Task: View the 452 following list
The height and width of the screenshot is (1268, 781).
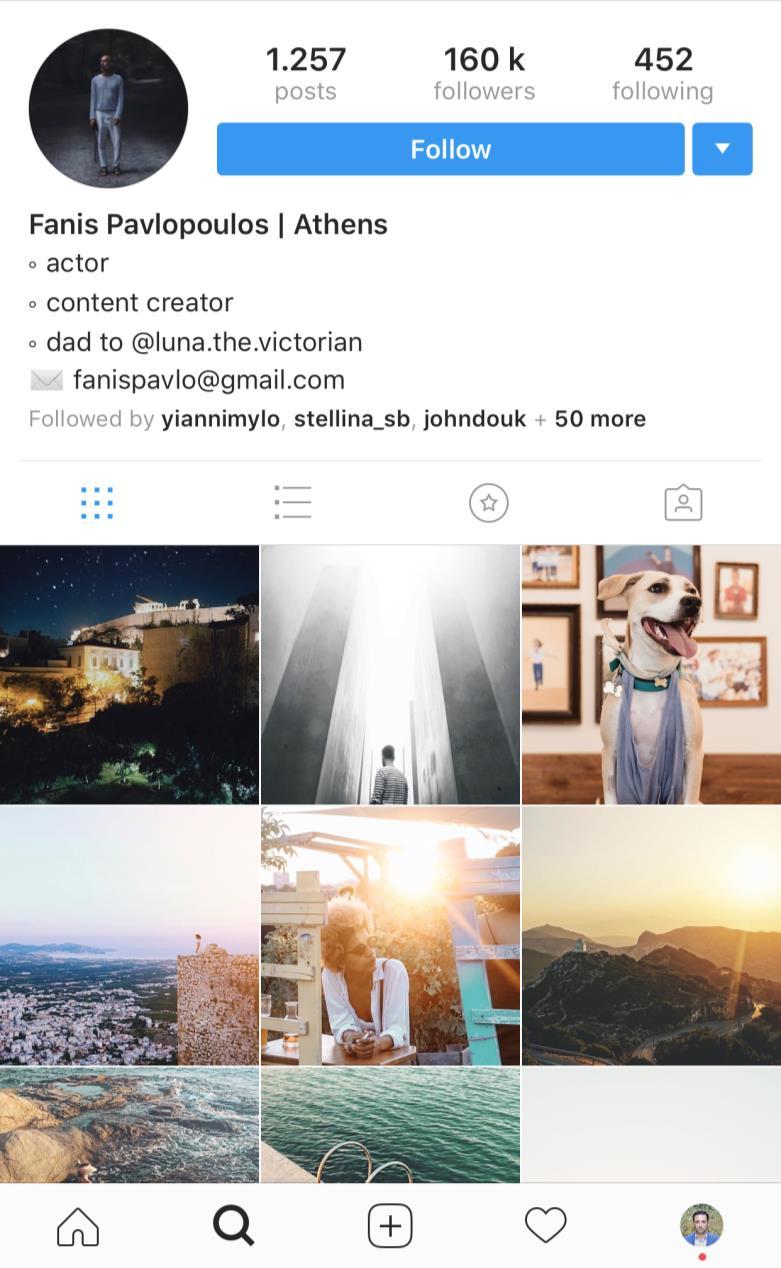Action: pyautogui.click(x=662, y=73)
